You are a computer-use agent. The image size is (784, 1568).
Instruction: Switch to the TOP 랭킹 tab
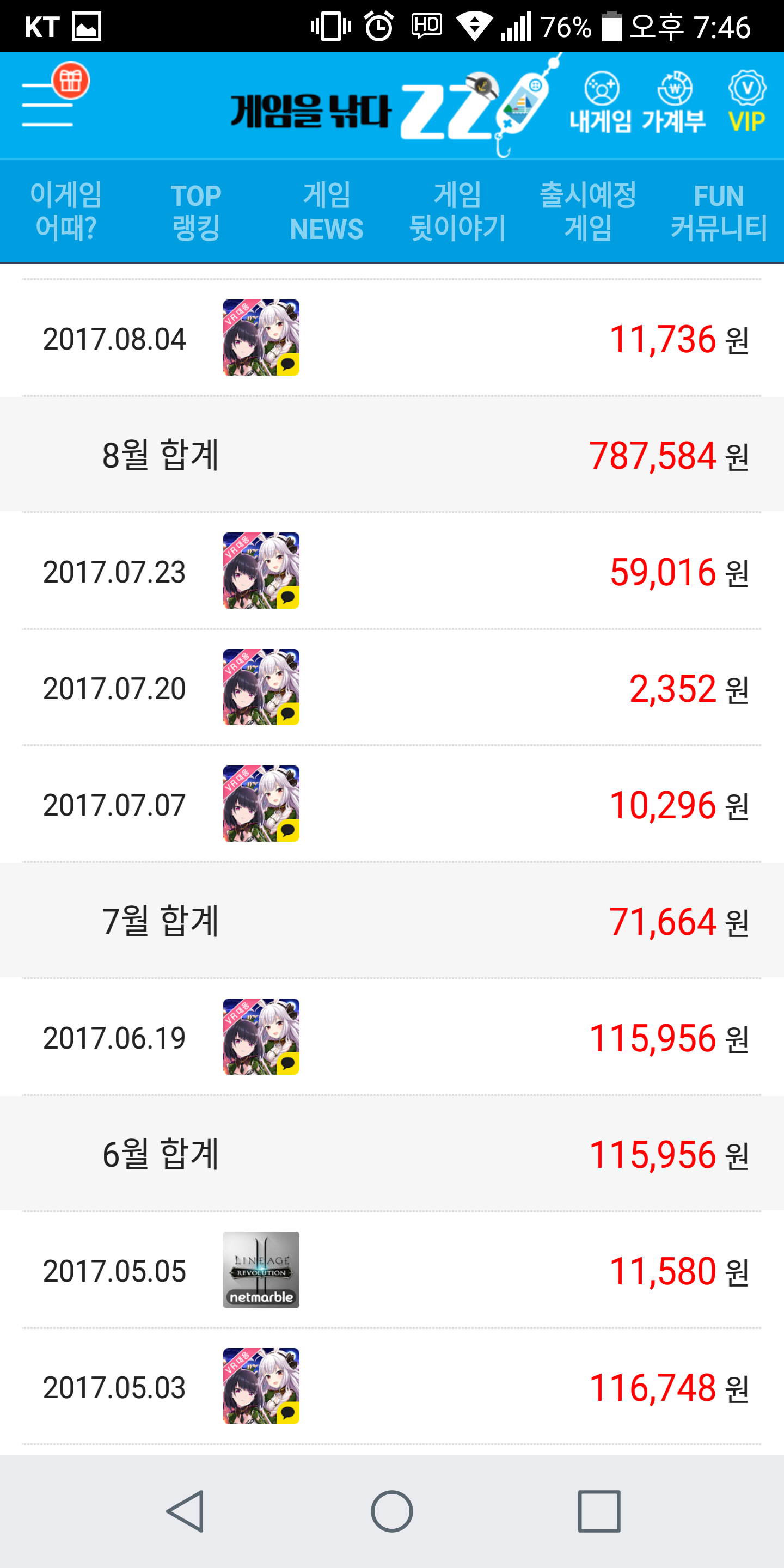196,211
